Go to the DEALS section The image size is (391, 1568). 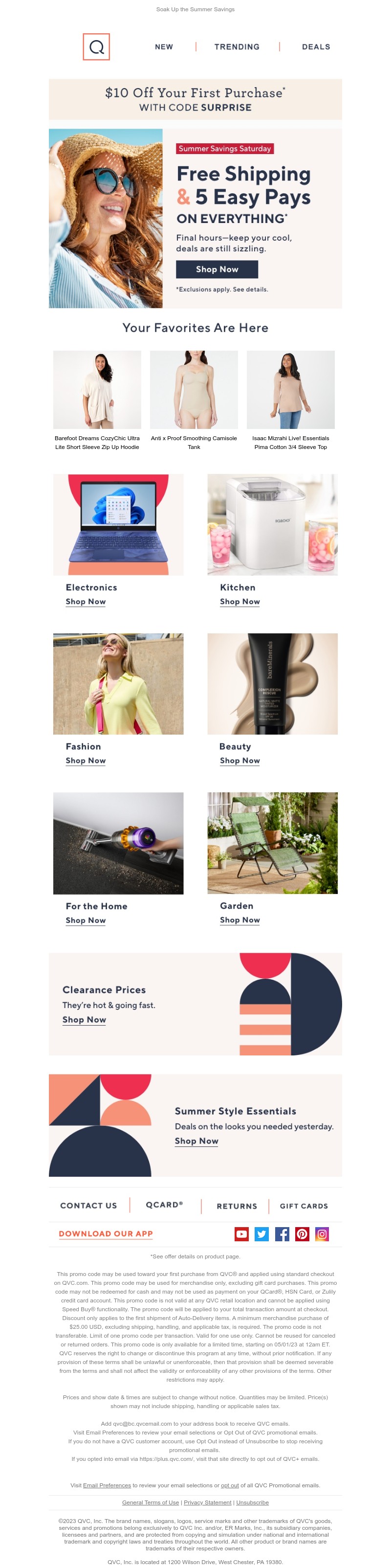[x=316, y=47]
